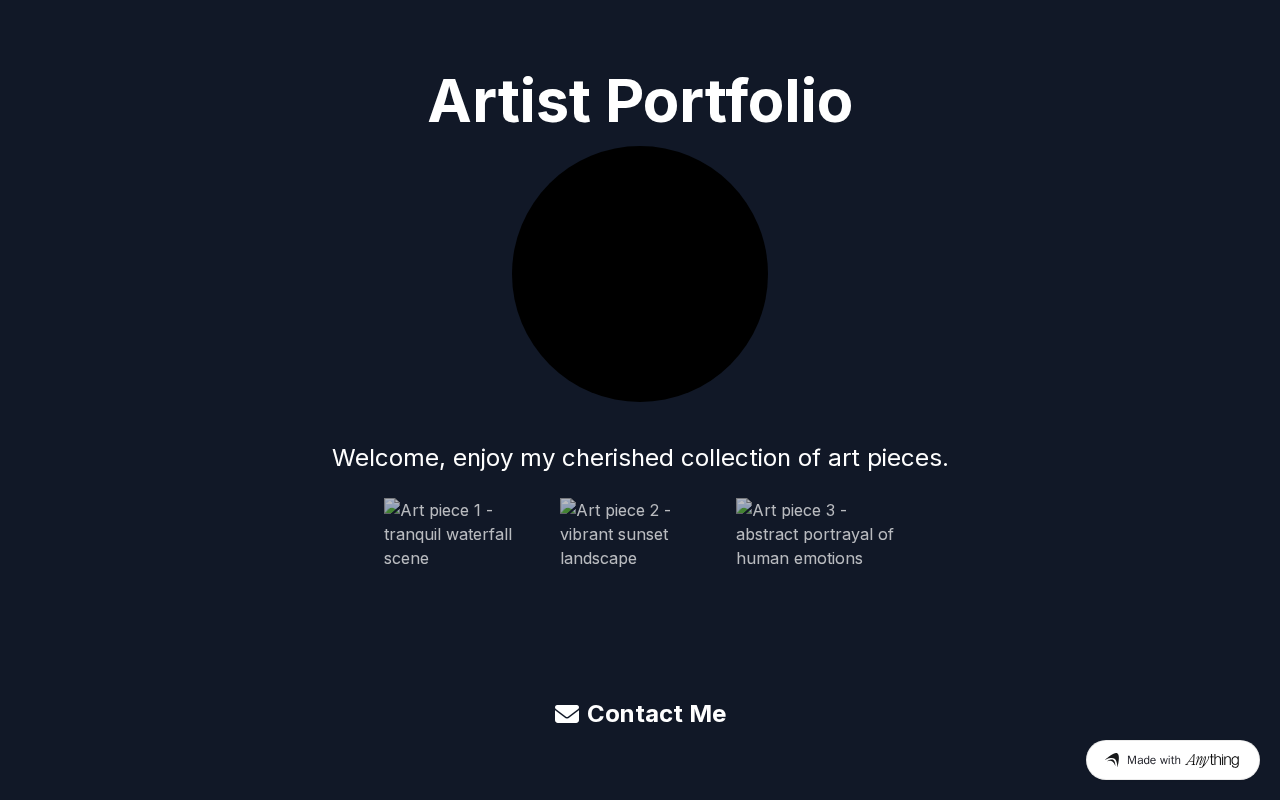Open the Contact Me link
The height and width of the screenshot is (800, 1280).
pyautogui.click(x=641, y=714)
